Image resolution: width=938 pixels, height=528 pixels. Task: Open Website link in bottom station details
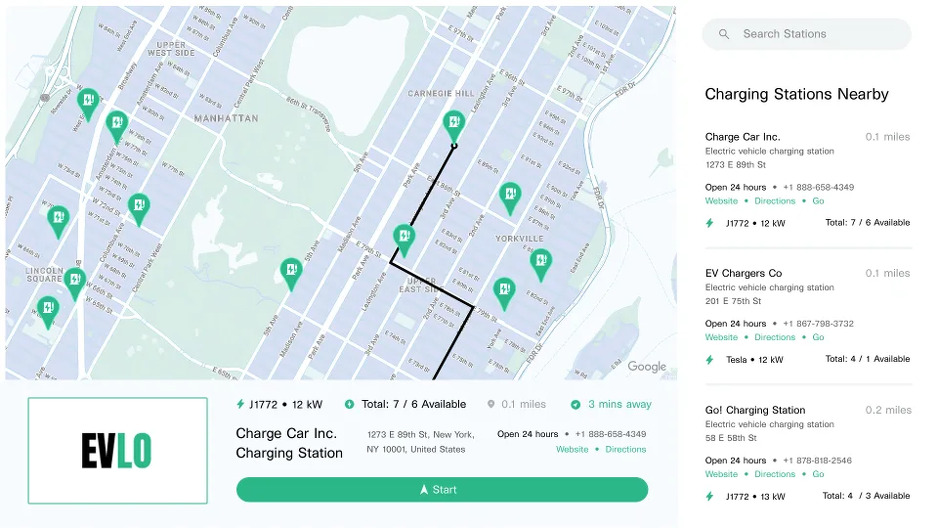572,449
